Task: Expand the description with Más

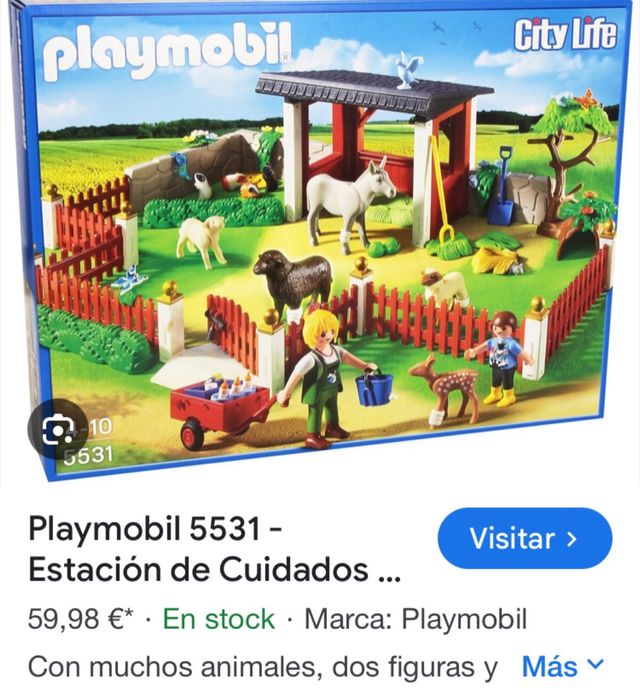Action: tap(563, 666)
